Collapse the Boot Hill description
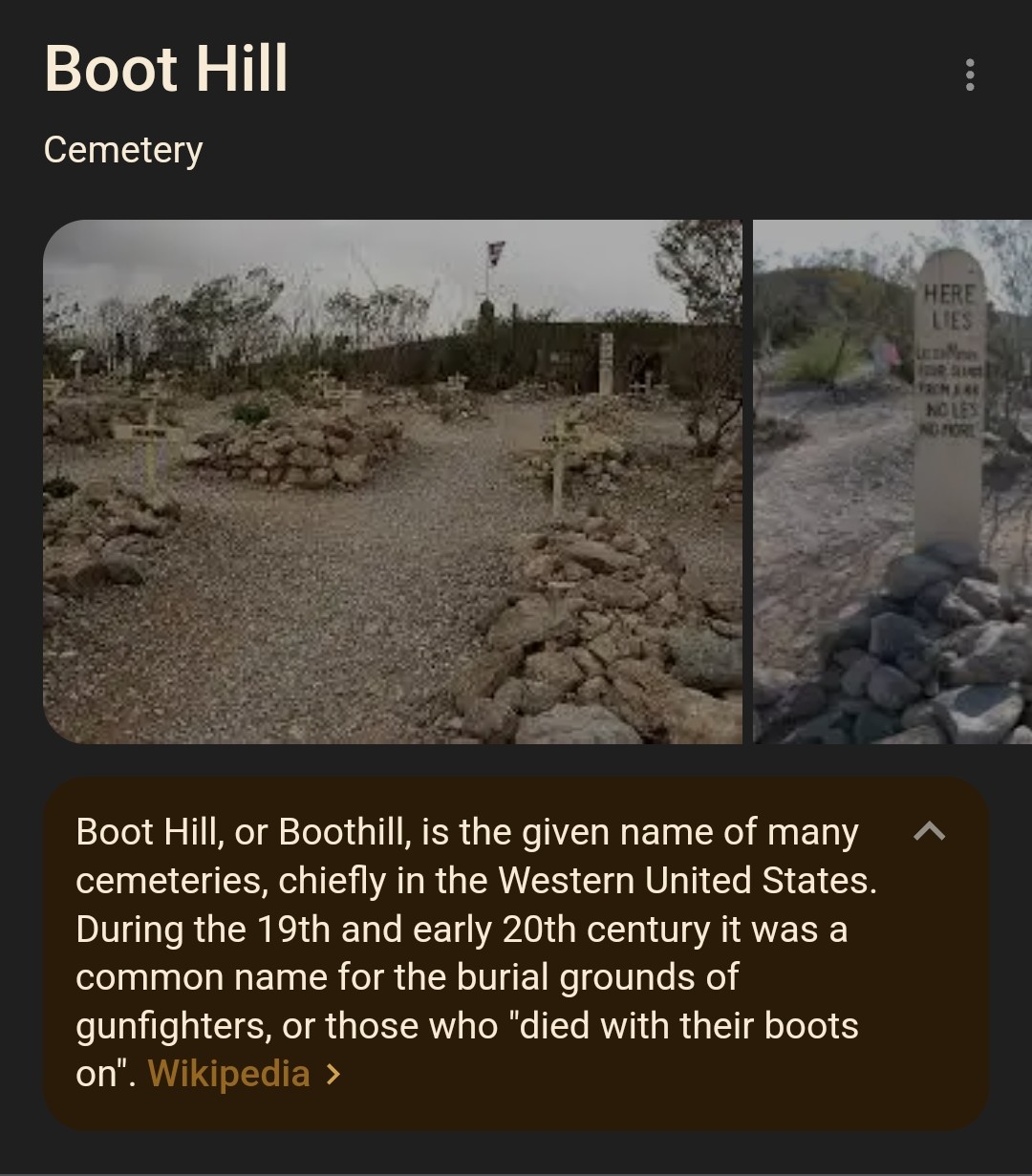 click(929, 831)
